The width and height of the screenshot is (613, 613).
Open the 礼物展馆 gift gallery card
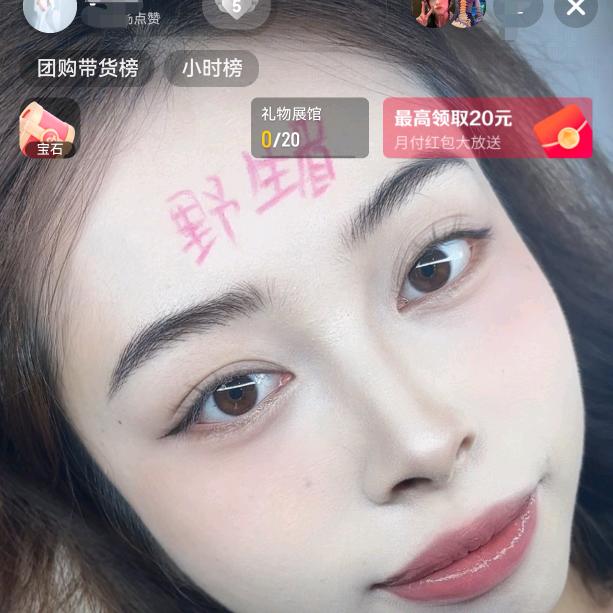pyautogui.click(x=309, y=128)
